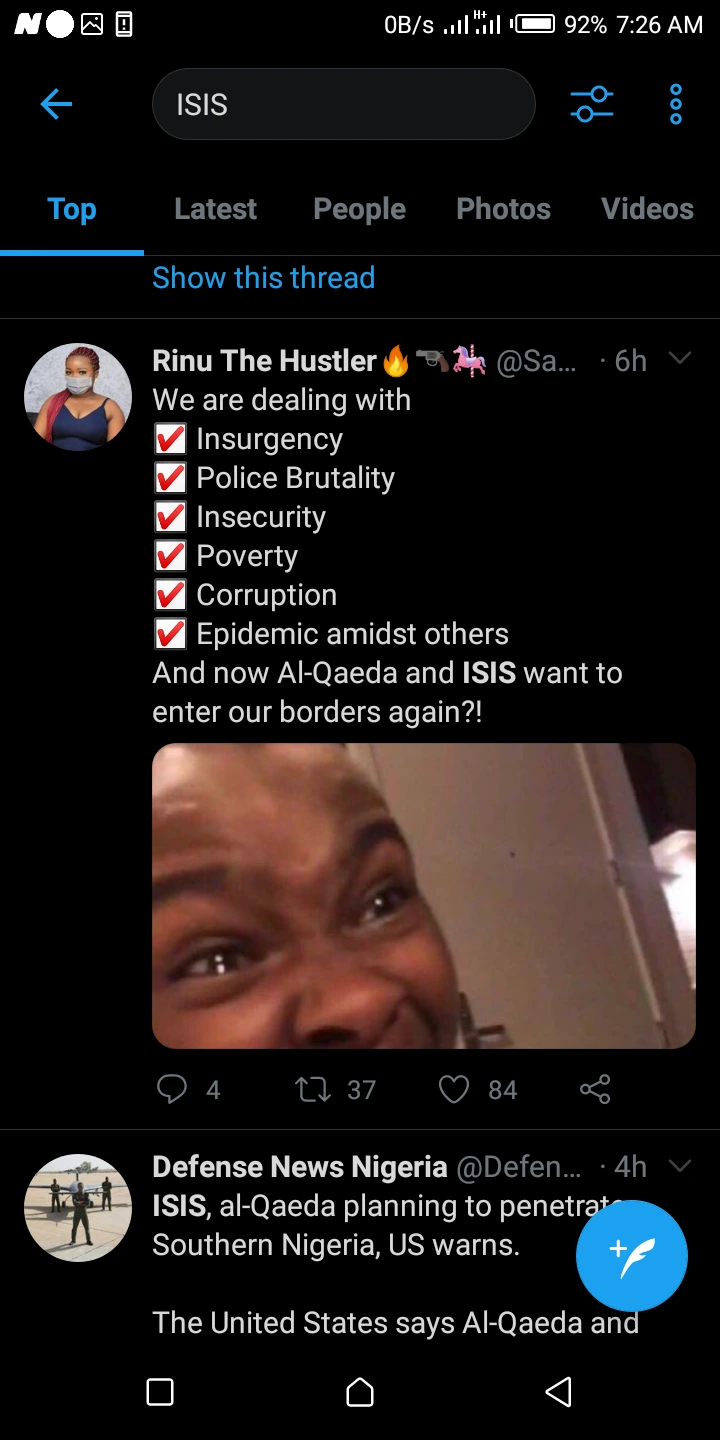Open the search filter settings icon
Viewport: 720px width, 1440px height.
[x=592, y=104]
